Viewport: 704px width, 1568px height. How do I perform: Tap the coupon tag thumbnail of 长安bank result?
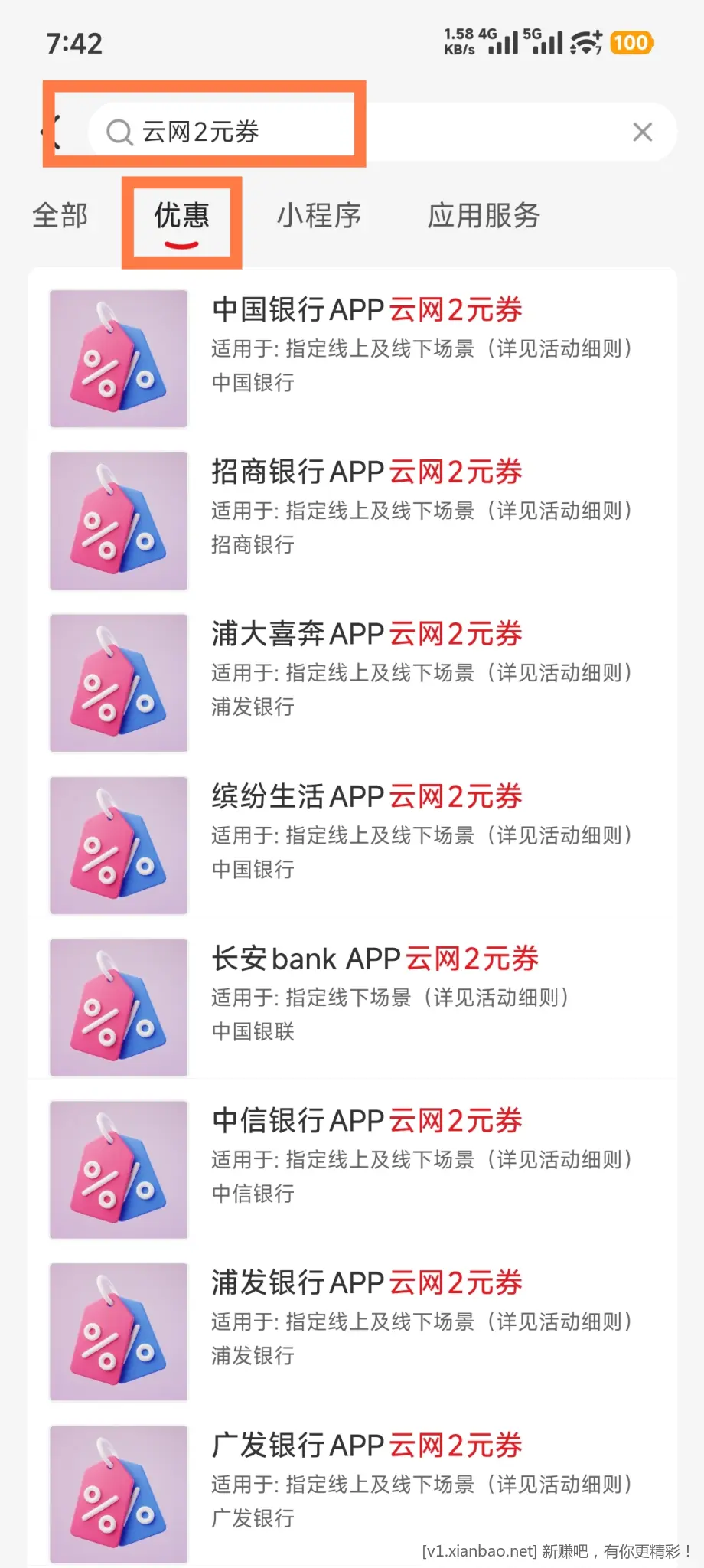click(x=118, y=1007)
